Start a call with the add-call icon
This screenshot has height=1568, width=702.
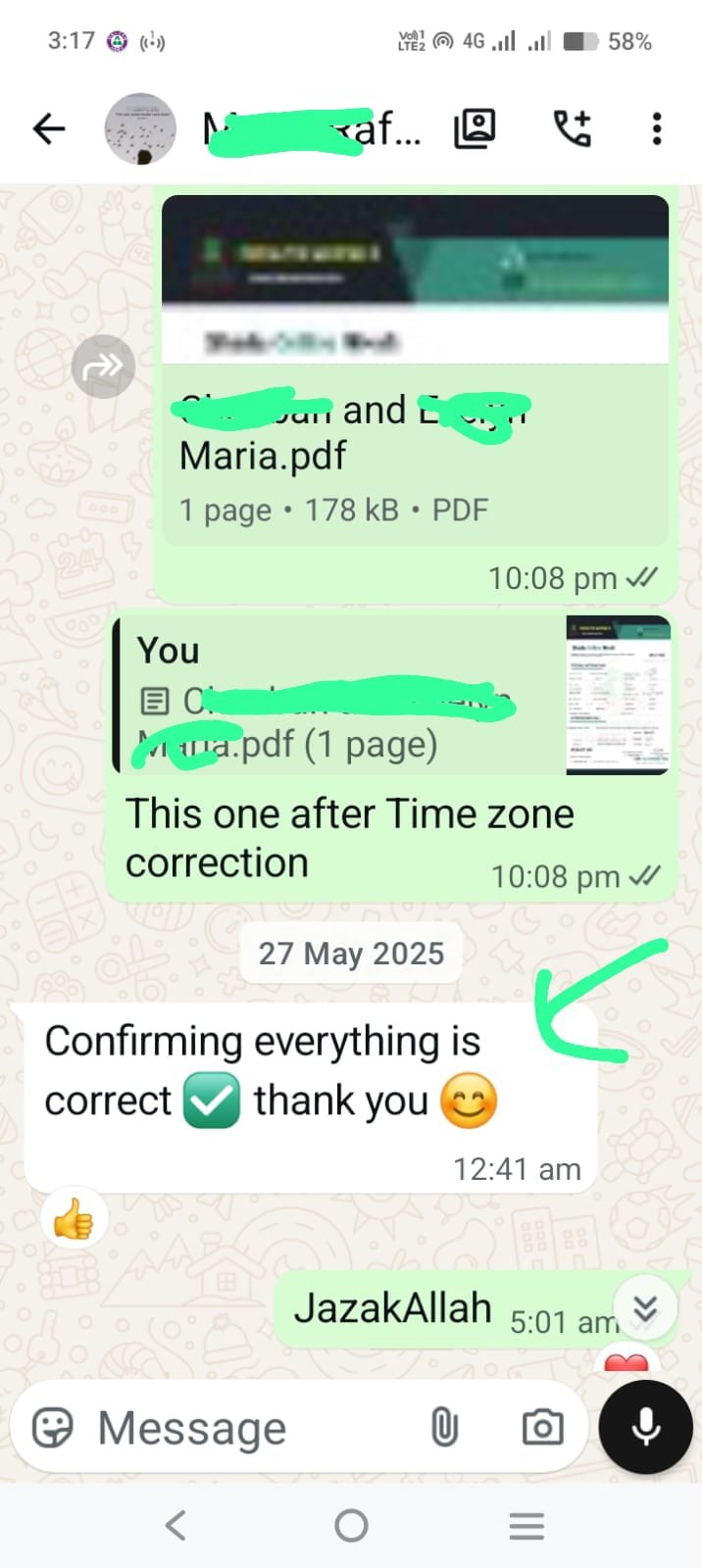click(573, 128)
